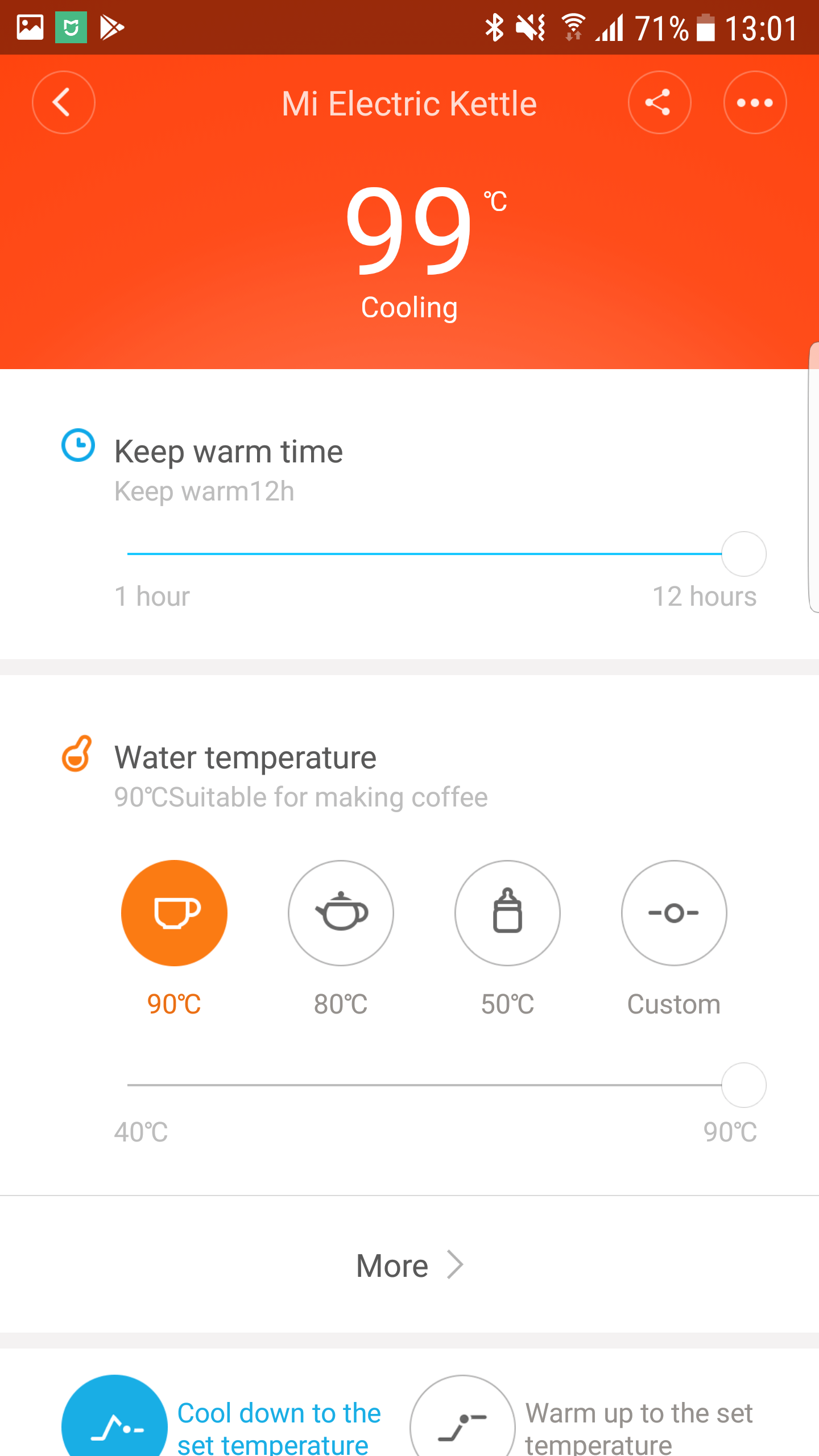Open the three-dot overflow menu
Screen dimensions: 819x1456
(x=755, y=103)
